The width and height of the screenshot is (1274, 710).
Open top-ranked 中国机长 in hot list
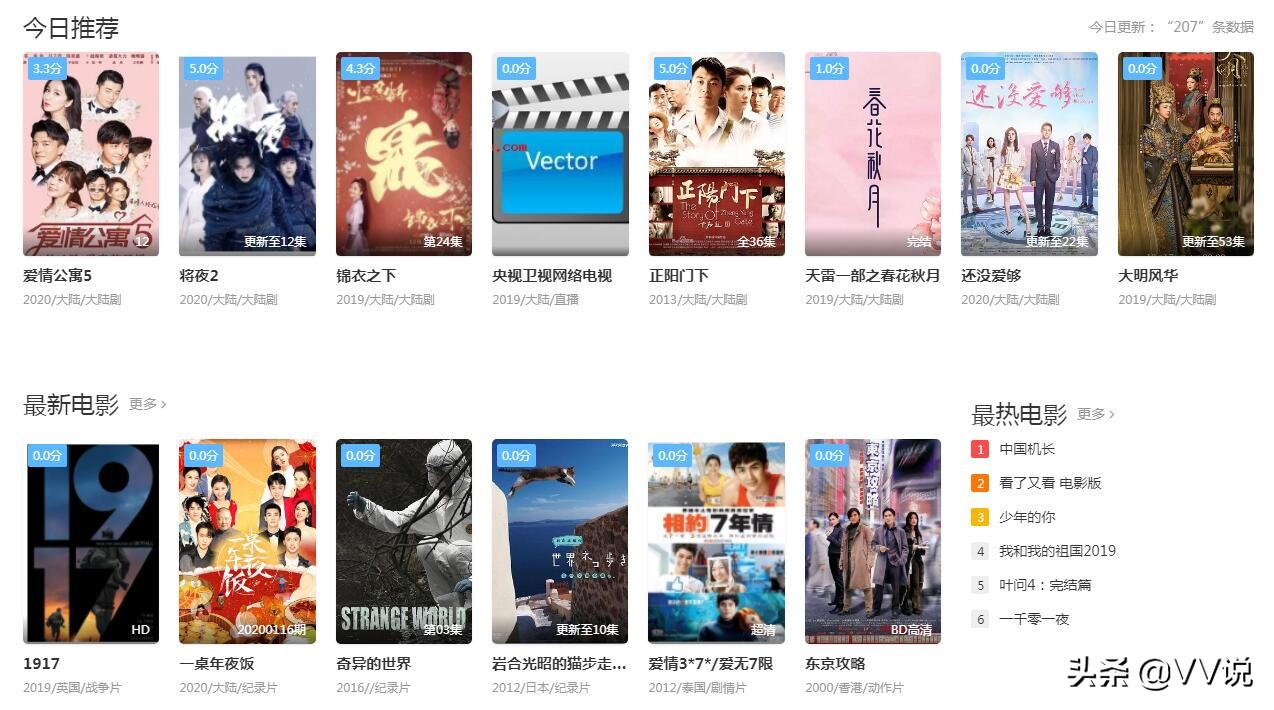[1027, 449]
